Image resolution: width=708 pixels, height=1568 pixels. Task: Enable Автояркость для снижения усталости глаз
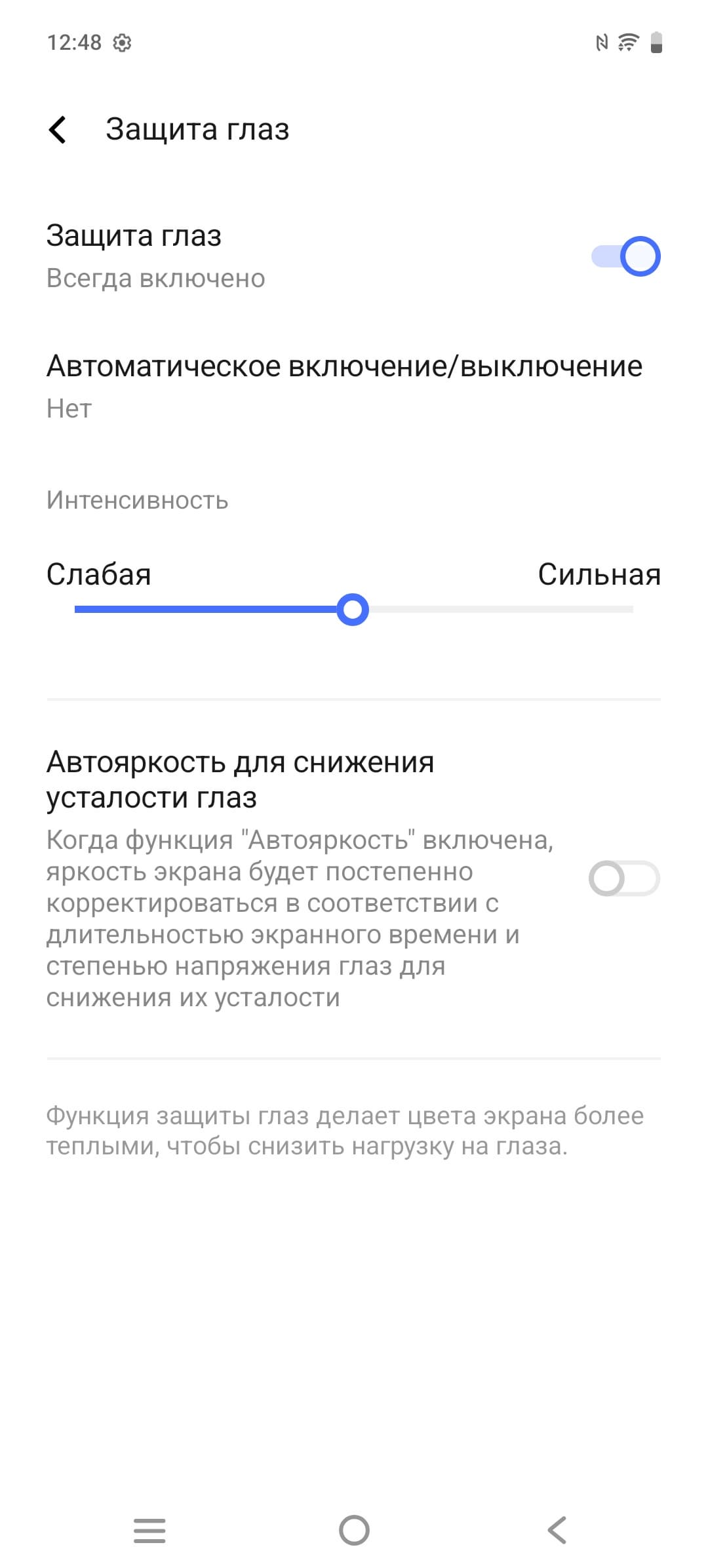pos(623,878)
